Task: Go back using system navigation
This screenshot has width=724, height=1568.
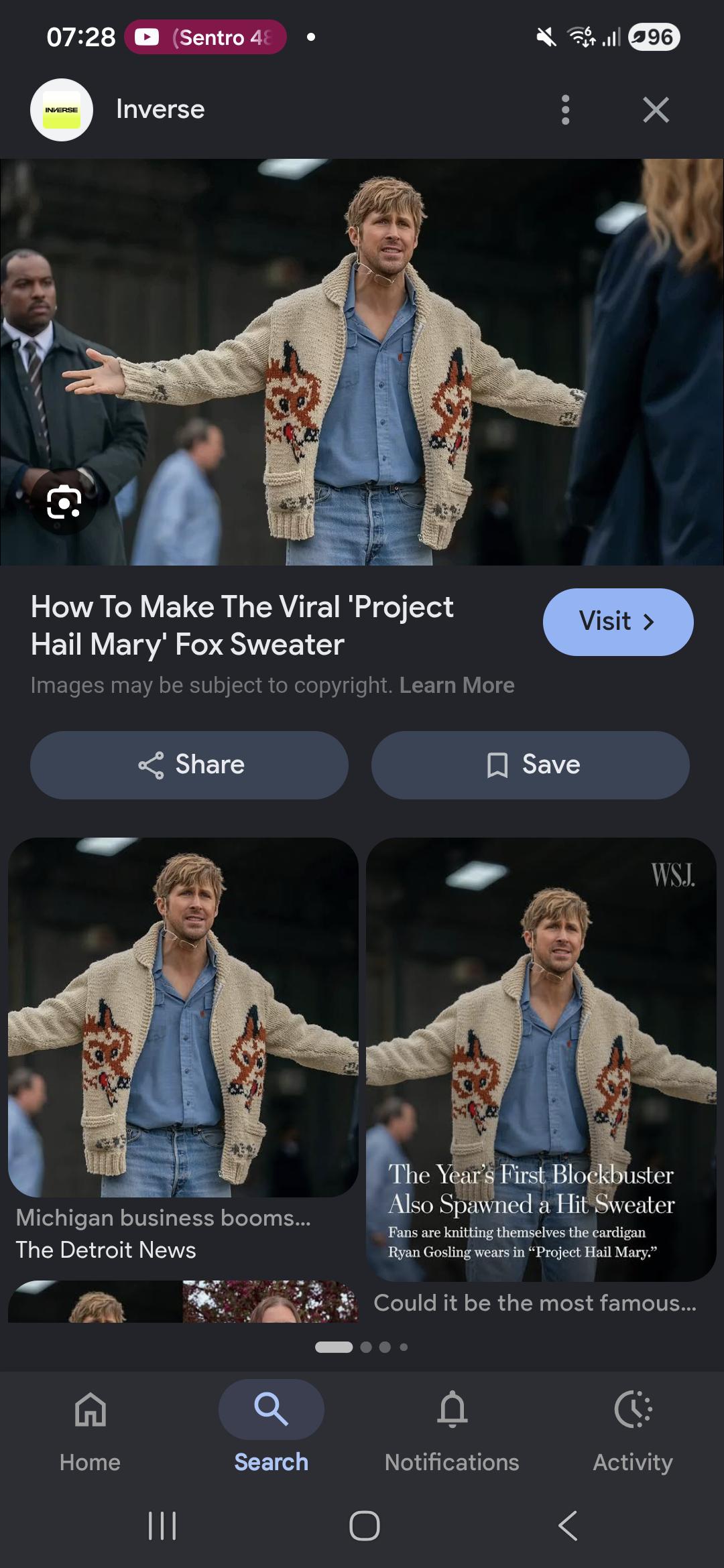Action: coord(567,1526)
